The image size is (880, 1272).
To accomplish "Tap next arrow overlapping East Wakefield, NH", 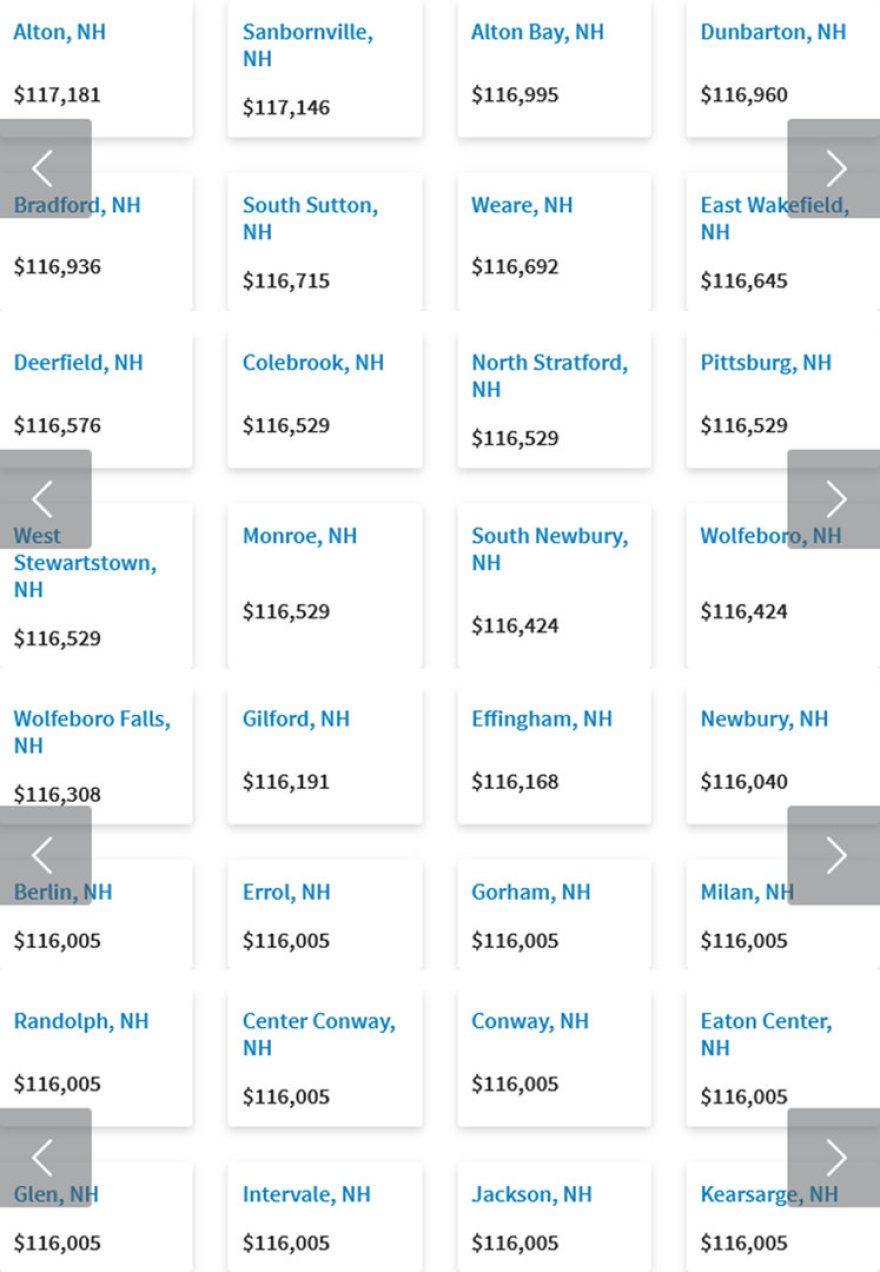I will coord(834,168).
